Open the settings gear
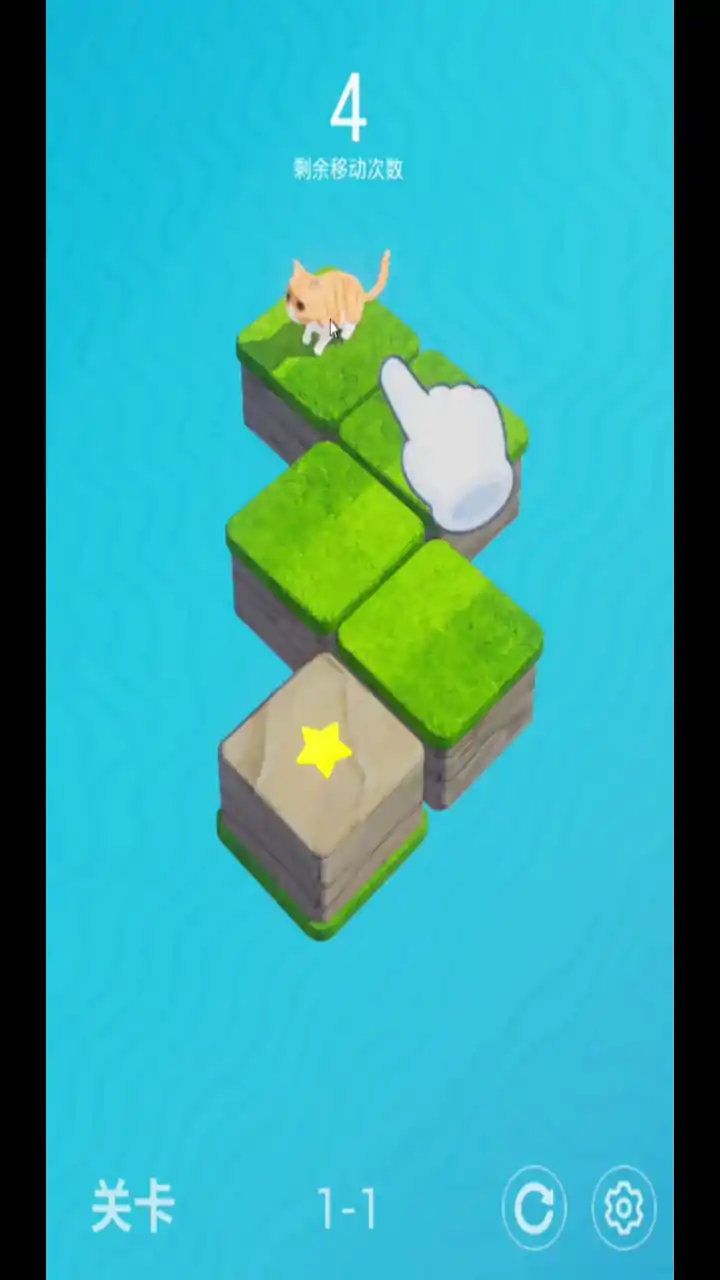Screen dimensions: 720x1280 (x=624, y=1209)
